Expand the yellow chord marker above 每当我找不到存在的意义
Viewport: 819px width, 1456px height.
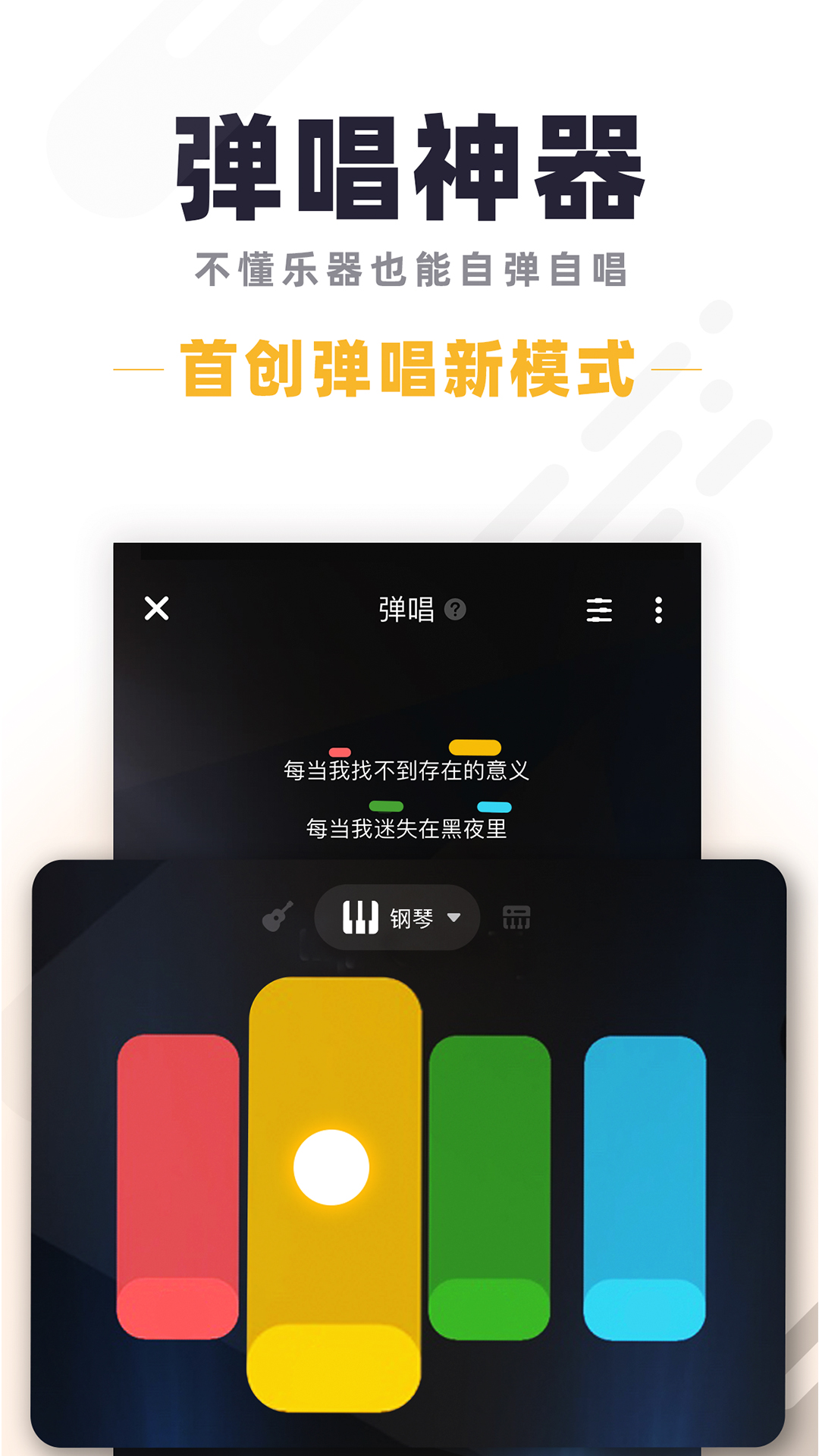[x=475, y=747]
